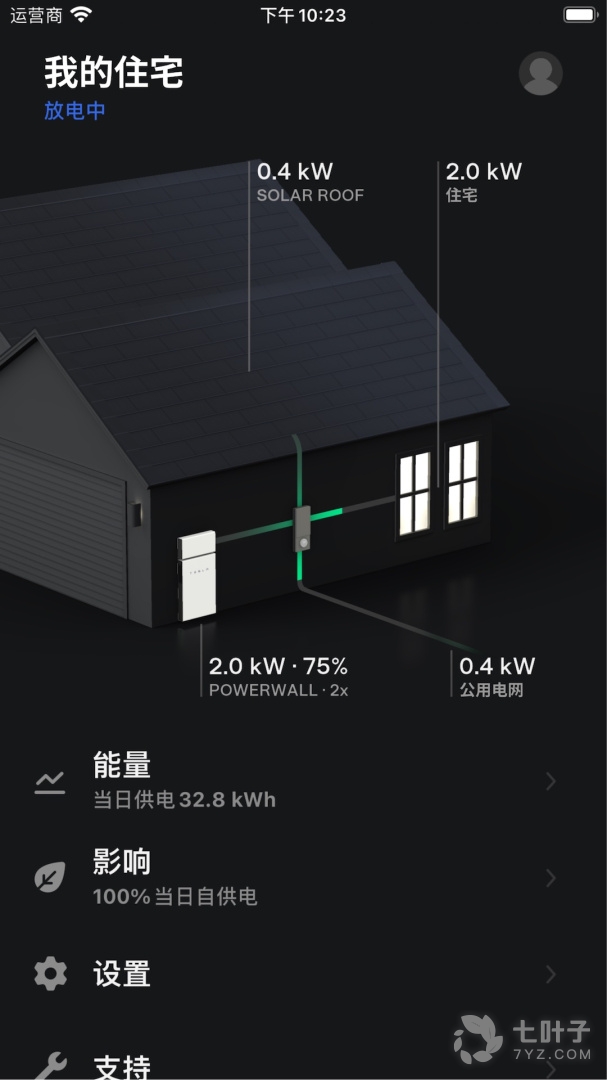Image resolution: width=607 pixels, height=1080 pixels.
Task: Tap the 住宅 2.0 kW home reading
Action: [483, 171]
